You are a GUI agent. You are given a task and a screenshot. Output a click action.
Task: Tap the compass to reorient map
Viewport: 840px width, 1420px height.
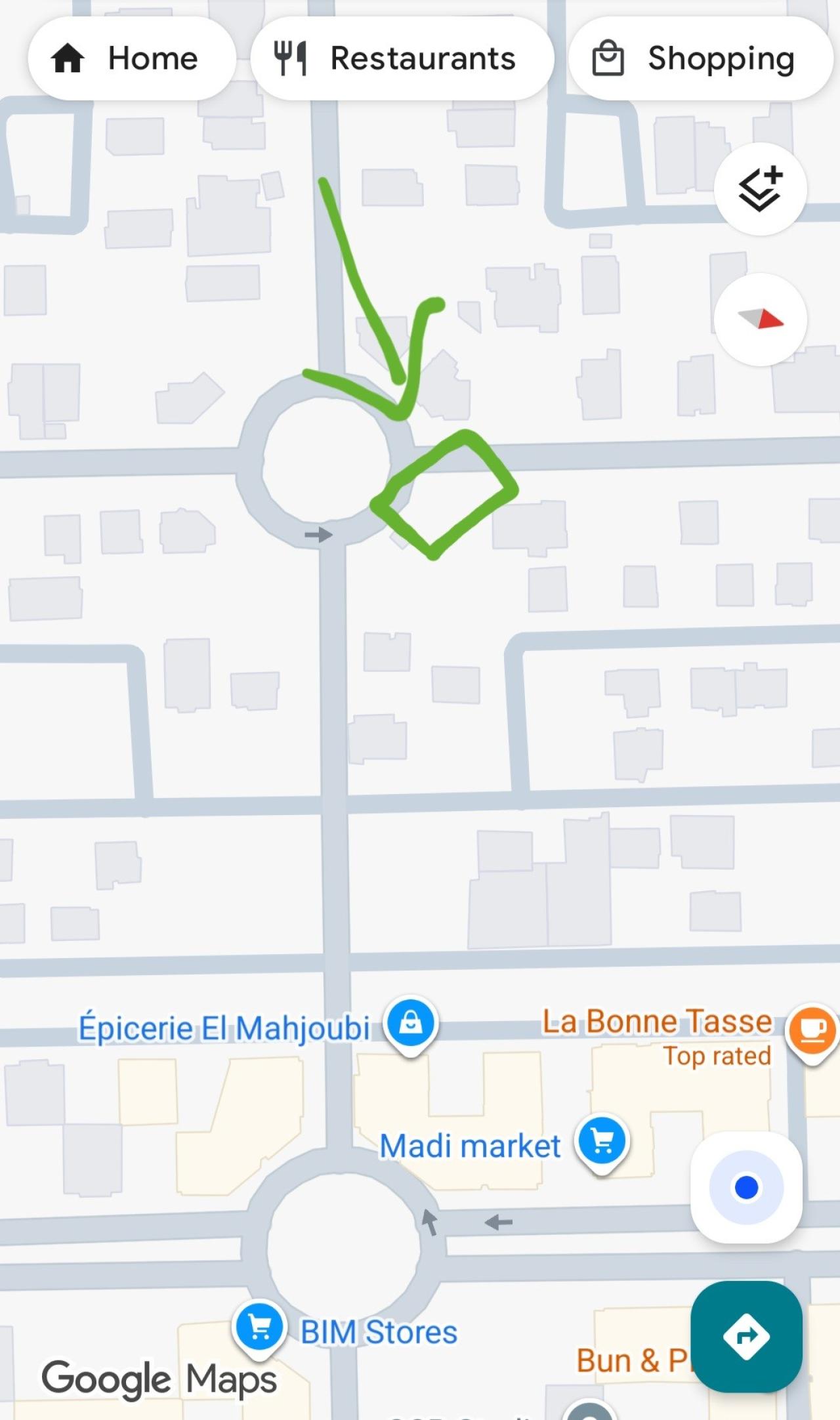(760, 320)
